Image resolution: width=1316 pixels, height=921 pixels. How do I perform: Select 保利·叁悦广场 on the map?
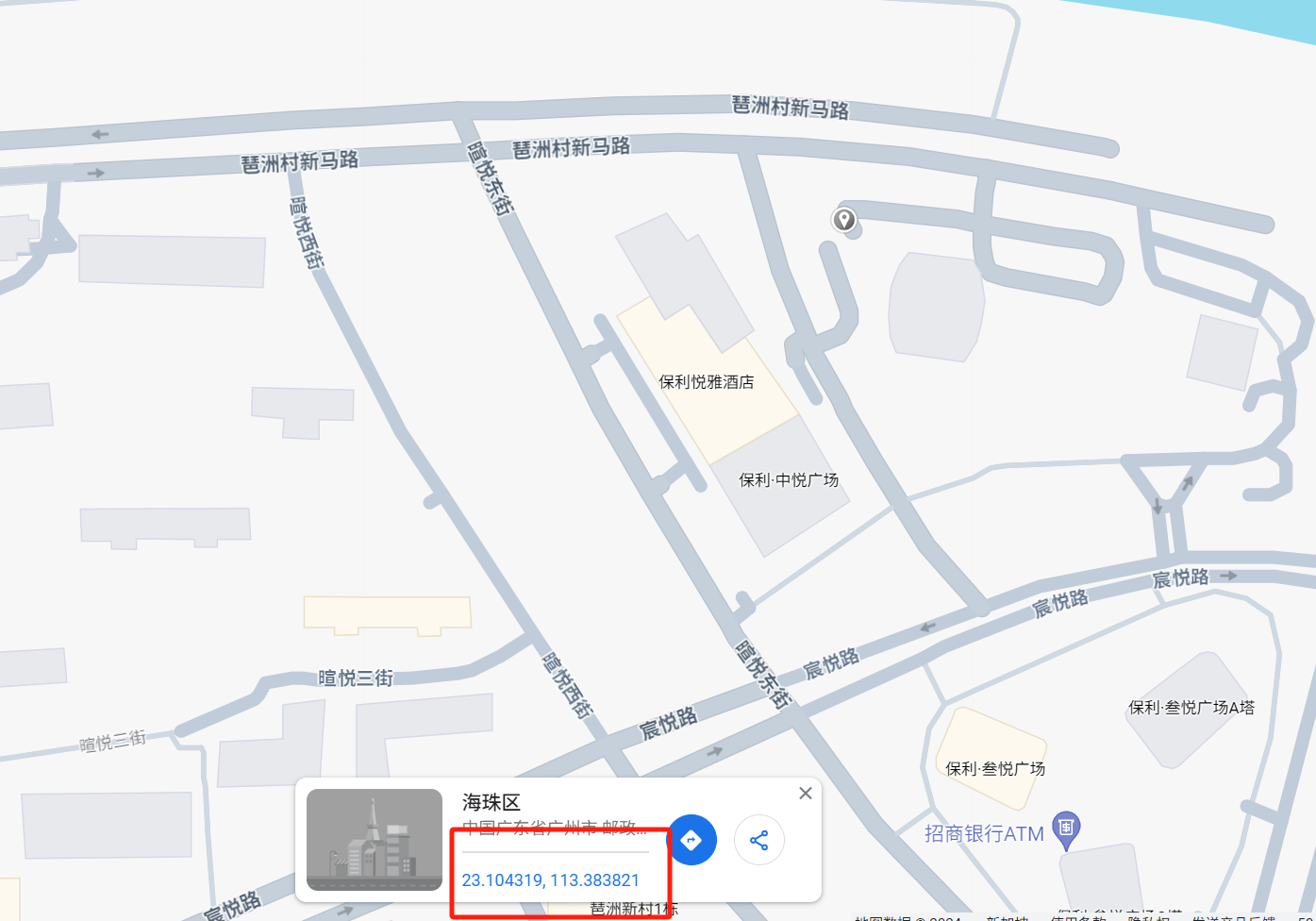point(995,768)
